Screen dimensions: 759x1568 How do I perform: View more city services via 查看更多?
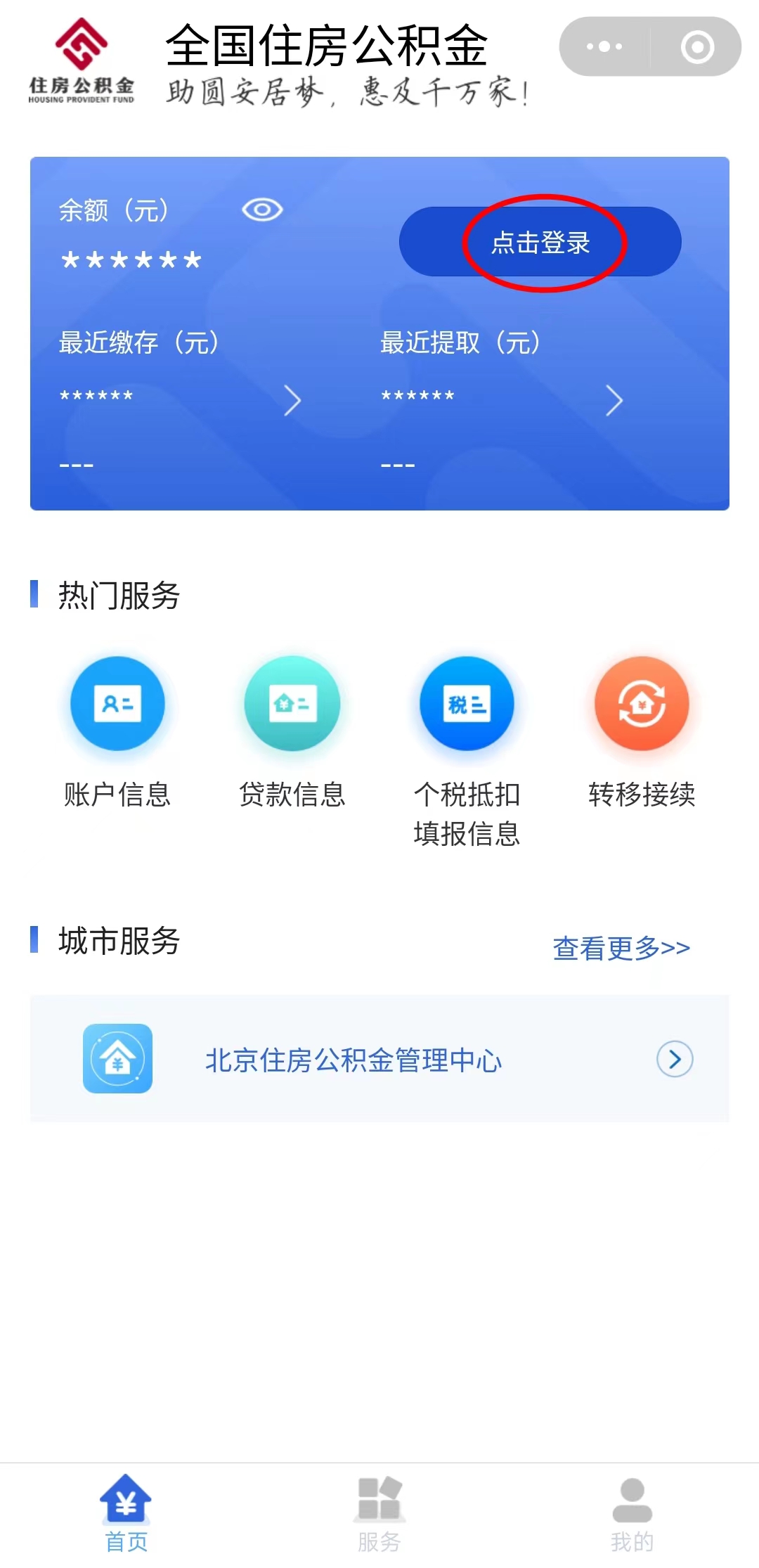[621, 948]
